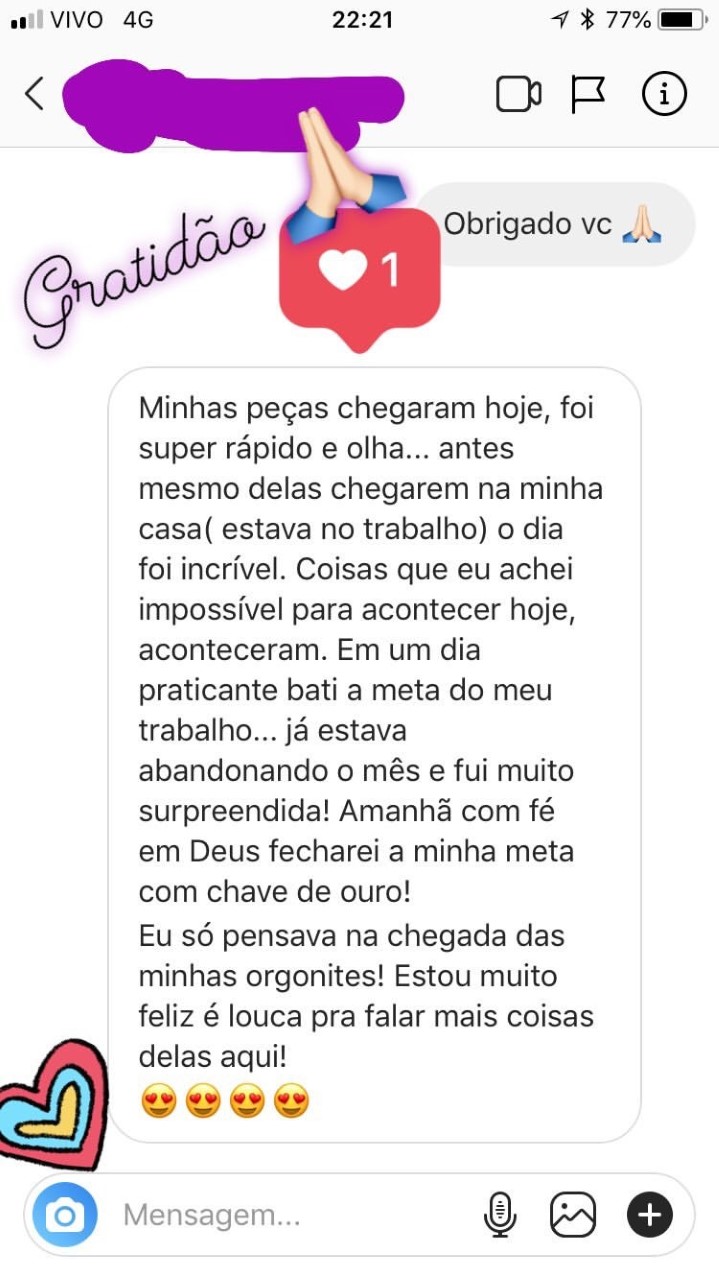Flag this conversation

click(x=588, y=94)
